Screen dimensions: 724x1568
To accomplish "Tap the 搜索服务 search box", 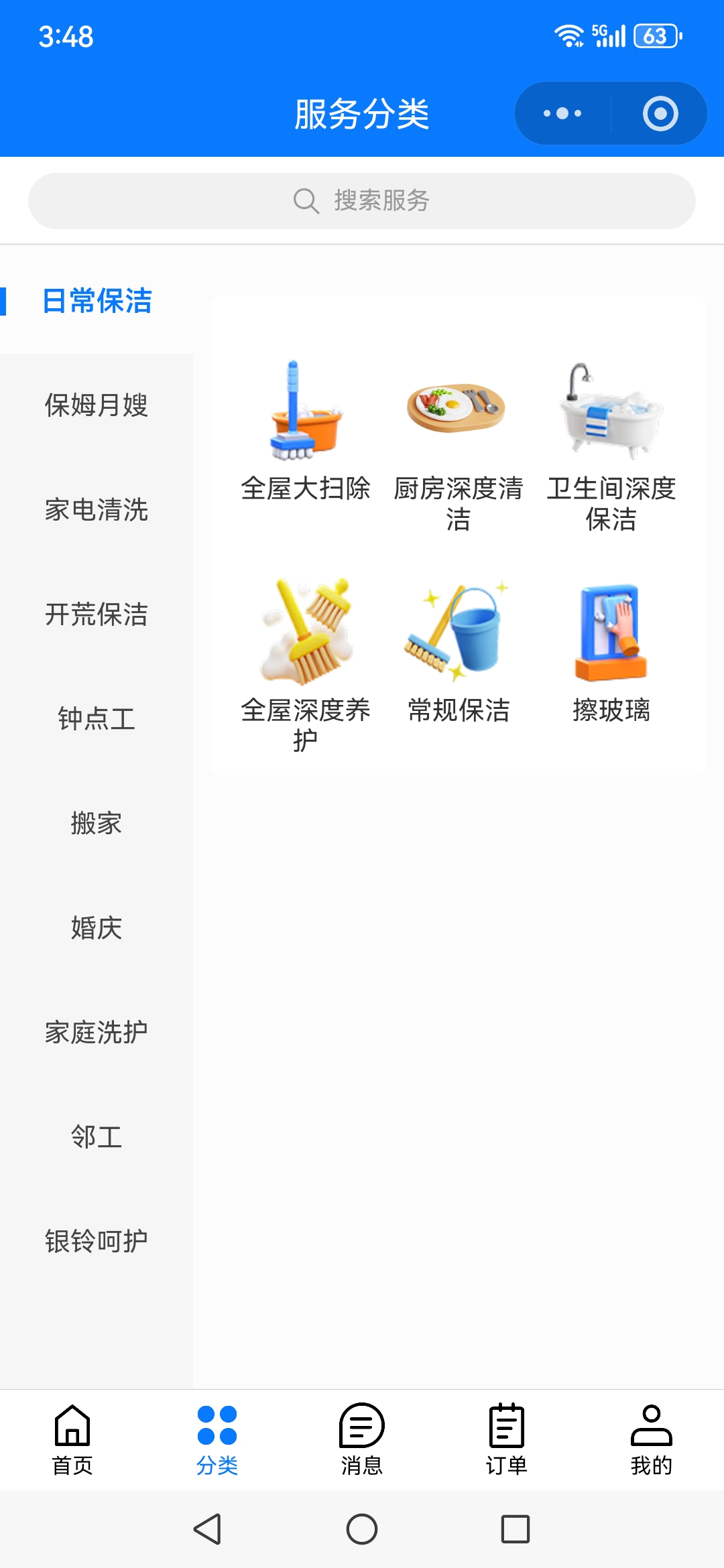I will [x=362, y=200].
